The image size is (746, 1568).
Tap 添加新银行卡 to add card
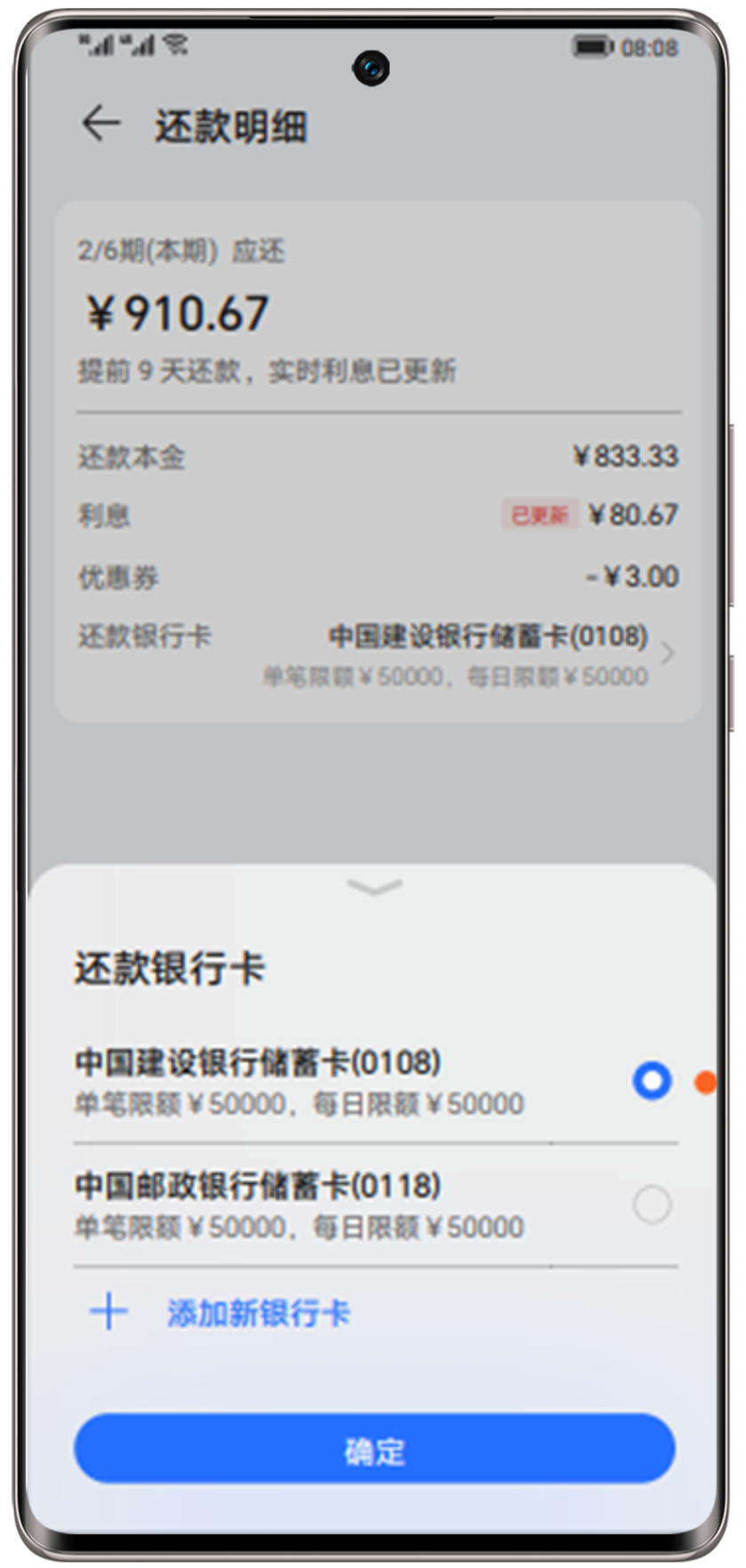pyautogui.click(x=258, y=1312)
